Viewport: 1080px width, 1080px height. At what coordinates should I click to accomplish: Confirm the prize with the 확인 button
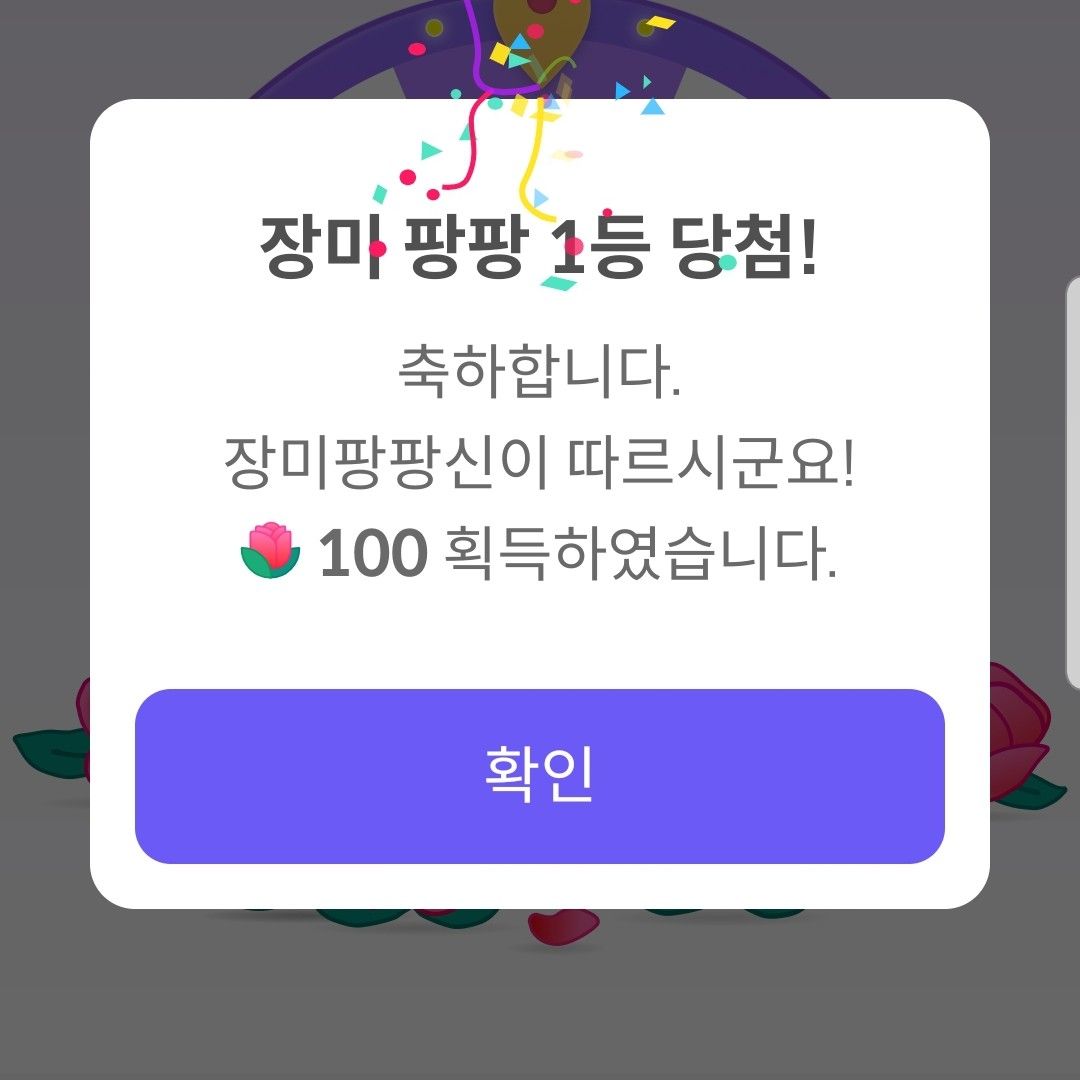tap(540, 776)
